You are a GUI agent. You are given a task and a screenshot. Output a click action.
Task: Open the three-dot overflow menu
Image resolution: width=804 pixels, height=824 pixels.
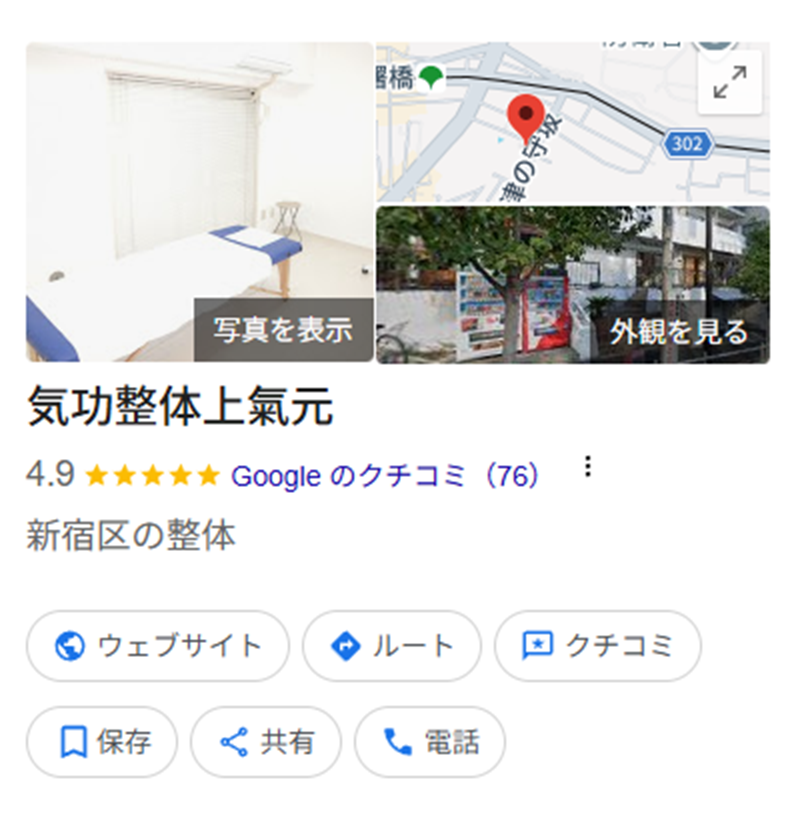point(588,467)
